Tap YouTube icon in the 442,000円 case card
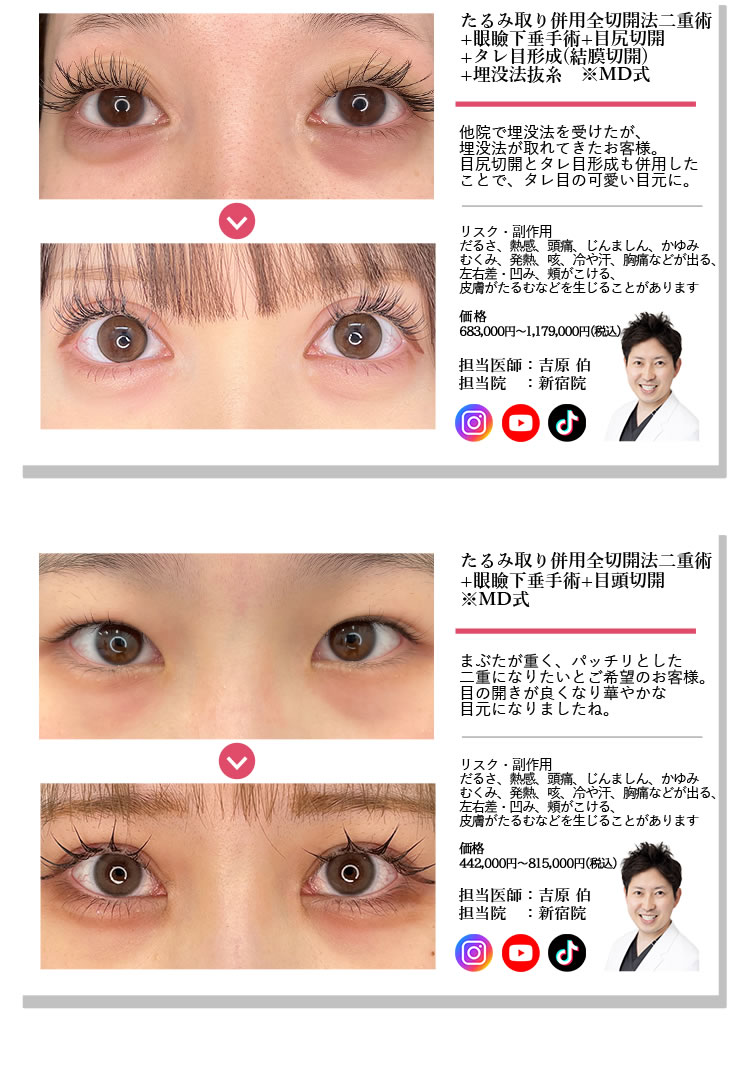750x1076 pixels. (x=521, y=953)
